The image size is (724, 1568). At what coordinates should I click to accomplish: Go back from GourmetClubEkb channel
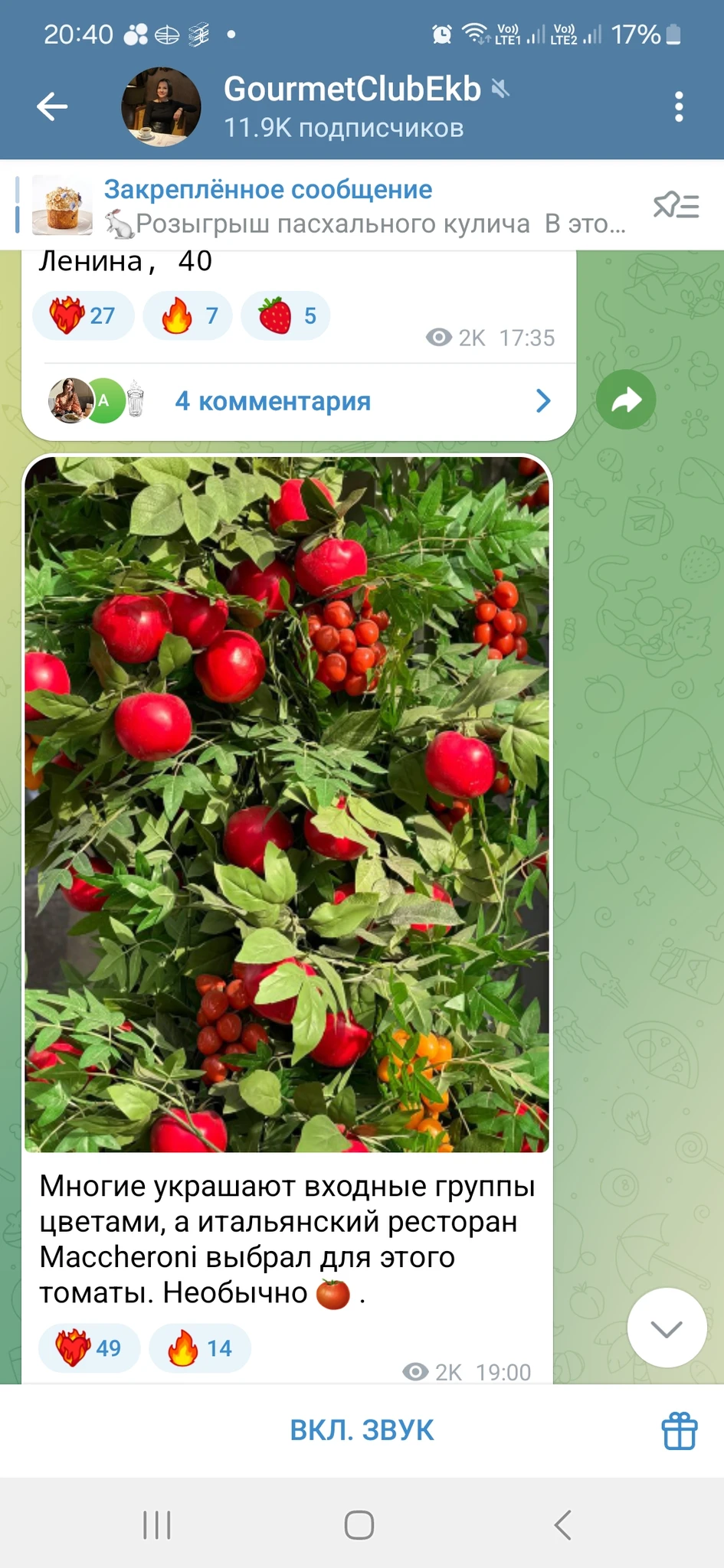(x=52, y=106)
